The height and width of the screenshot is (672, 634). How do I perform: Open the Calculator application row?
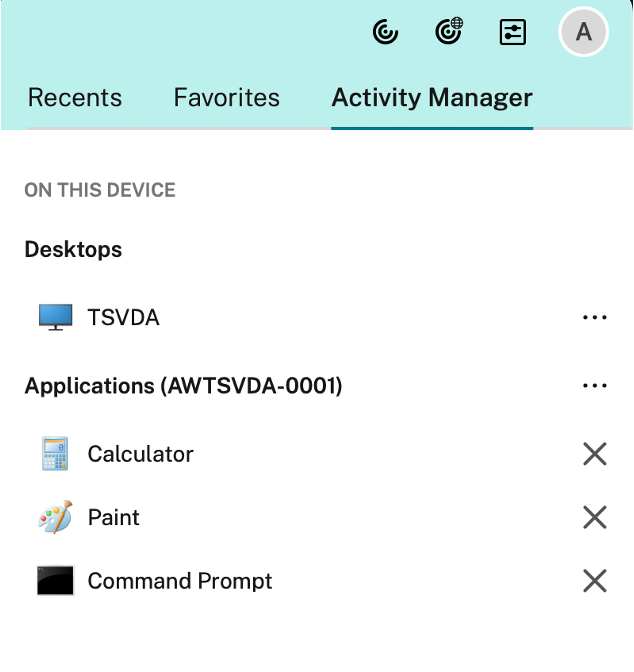pyautogui.click(x=140, y=454)
